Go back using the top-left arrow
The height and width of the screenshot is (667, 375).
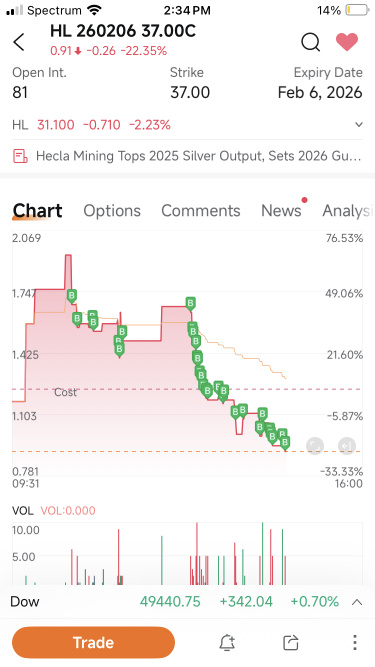19,42
